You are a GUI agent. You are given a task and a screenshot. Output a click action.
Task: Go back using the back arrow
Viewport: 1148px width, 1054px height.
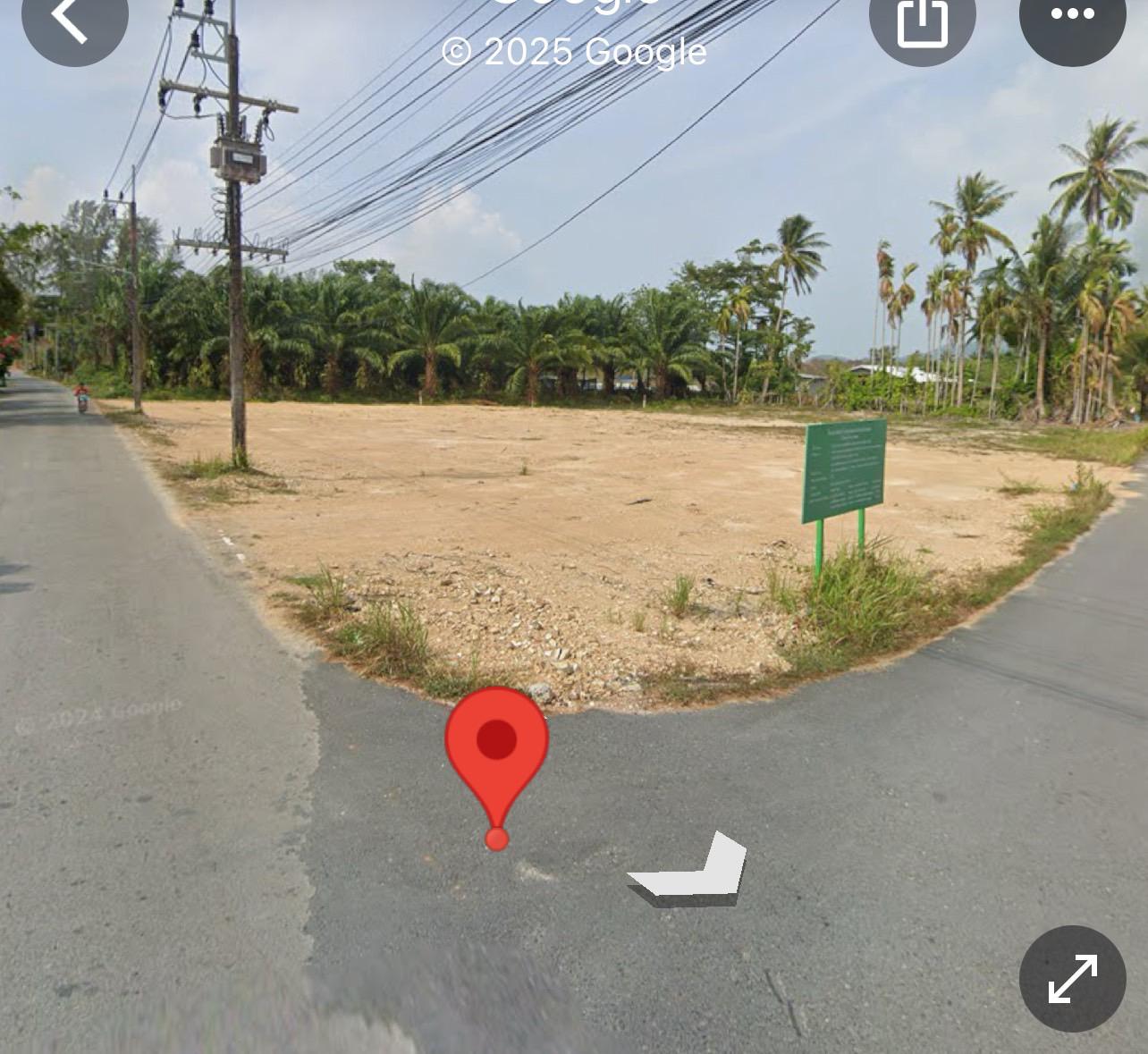(x=73, y=18)
